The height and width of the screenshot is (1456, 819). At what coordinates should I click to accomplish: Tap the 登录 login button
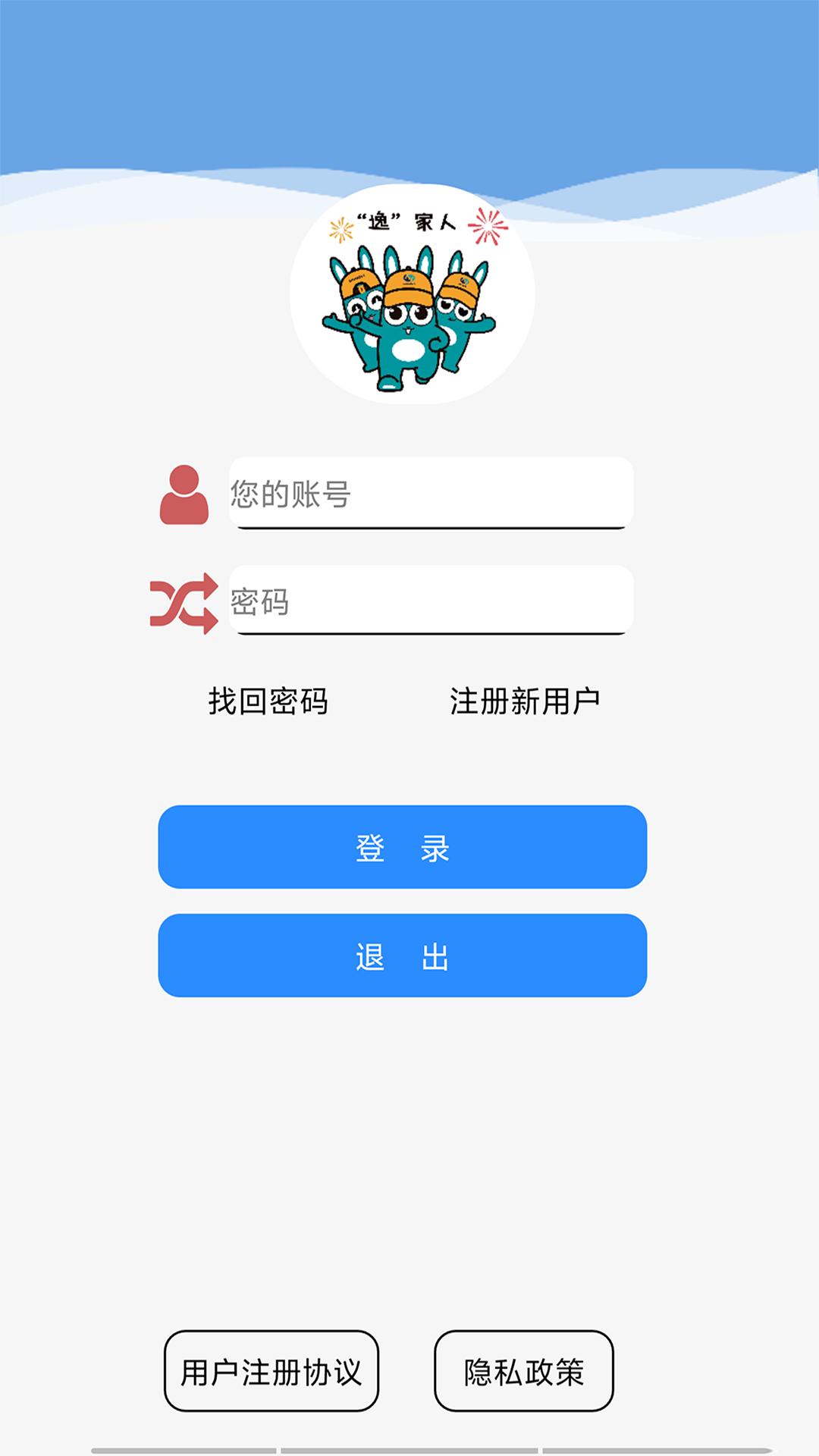click(x=402, y=847)
